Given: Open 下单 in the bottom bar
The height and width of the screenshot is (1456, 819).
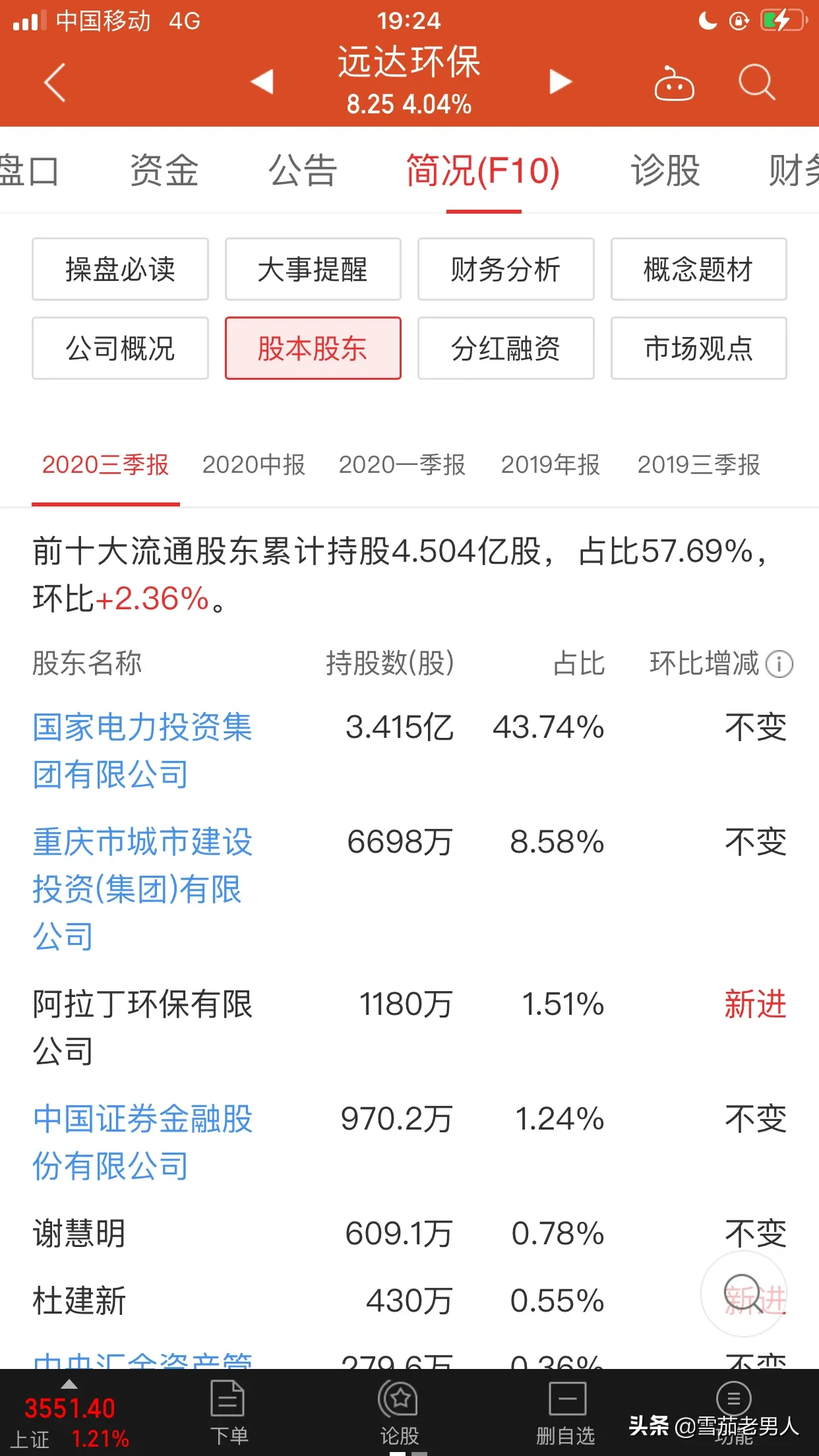Looking at the screenshot, I should pos(228,1411).
